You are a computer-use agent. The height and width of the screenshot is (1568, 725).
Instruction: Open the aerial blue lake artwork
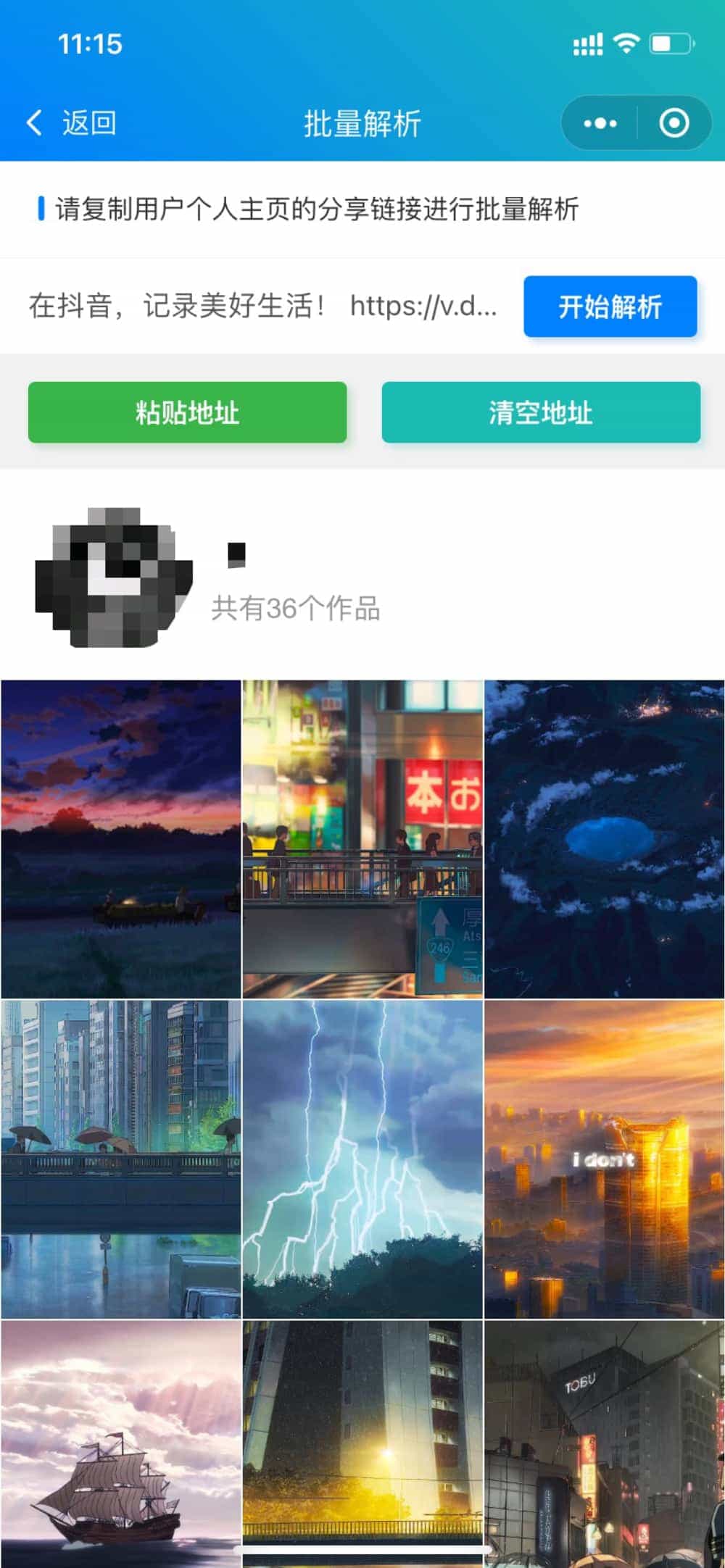coord(604,839)
